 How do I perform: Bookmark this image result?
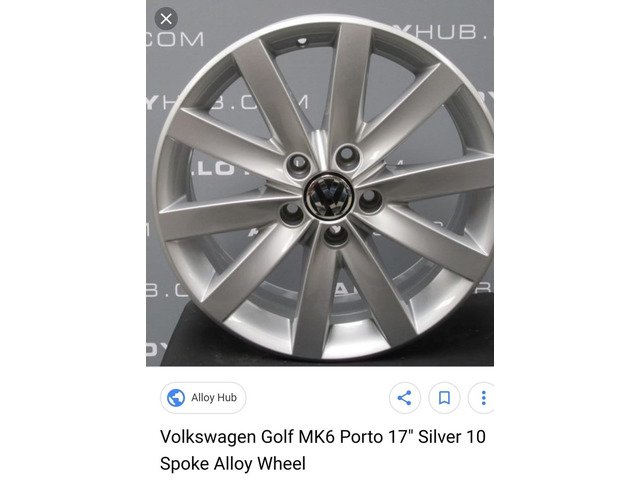pos(444,398)
